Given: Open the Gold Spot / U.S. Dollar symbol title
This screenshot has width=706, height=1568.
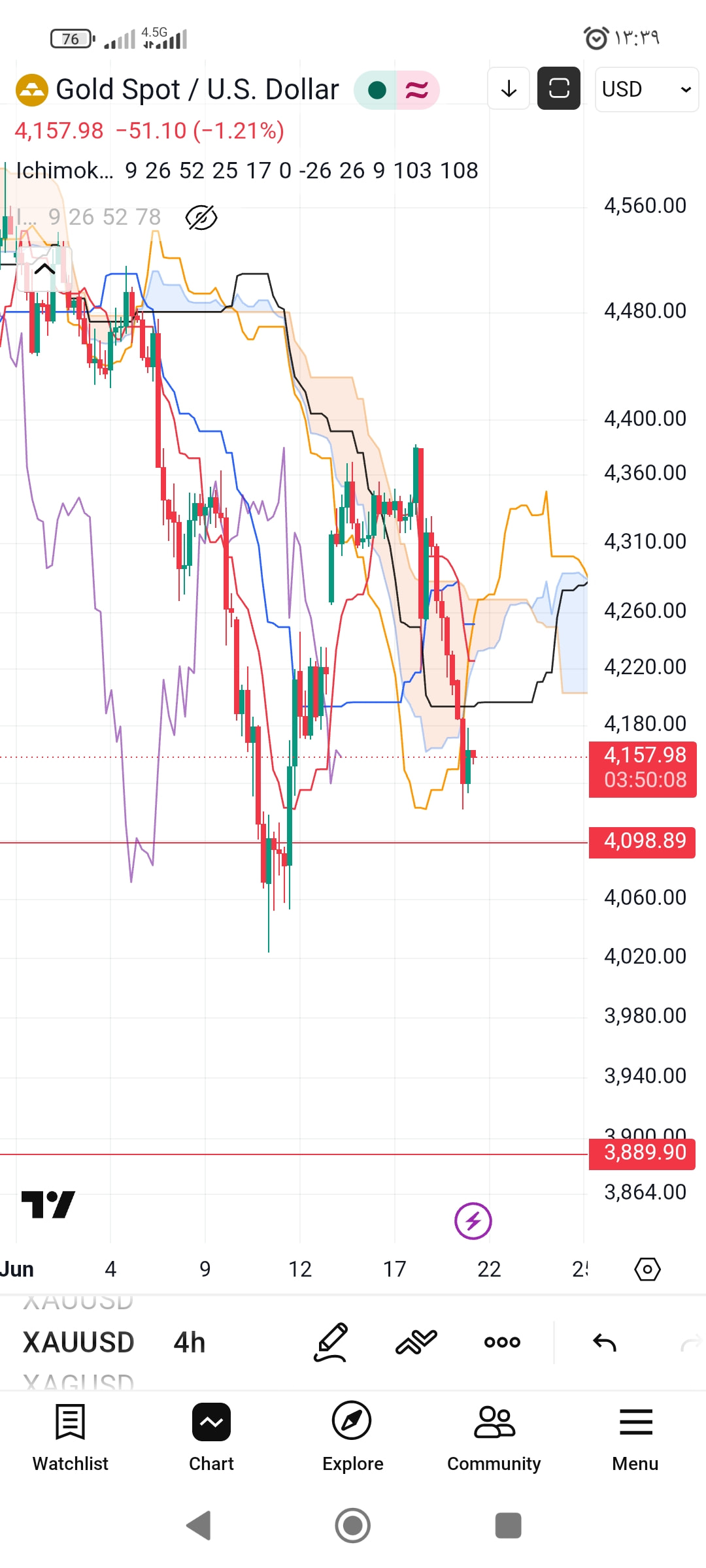Looking at the screenshot, I should (197, 90).
